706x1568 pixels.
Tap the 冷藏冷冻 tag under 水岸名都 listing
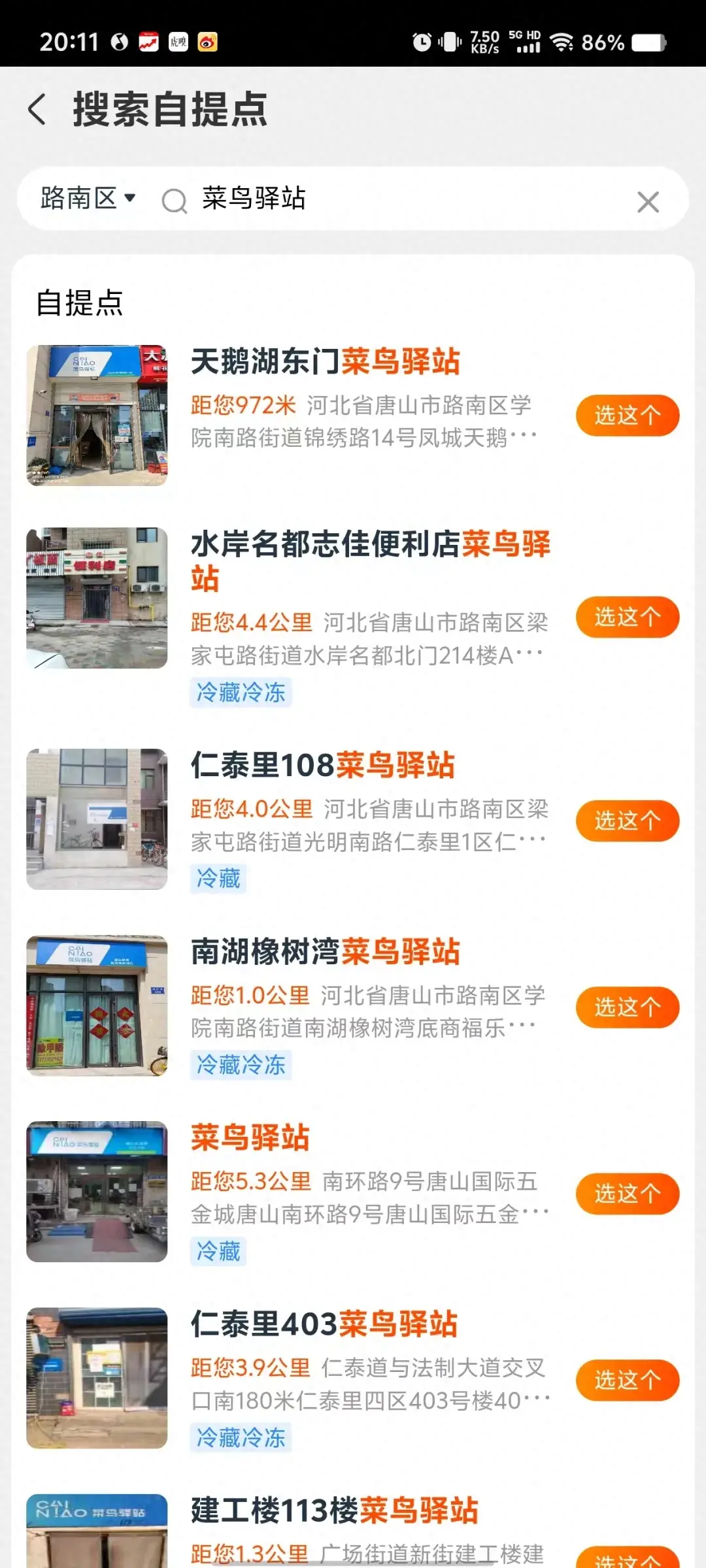241,694
